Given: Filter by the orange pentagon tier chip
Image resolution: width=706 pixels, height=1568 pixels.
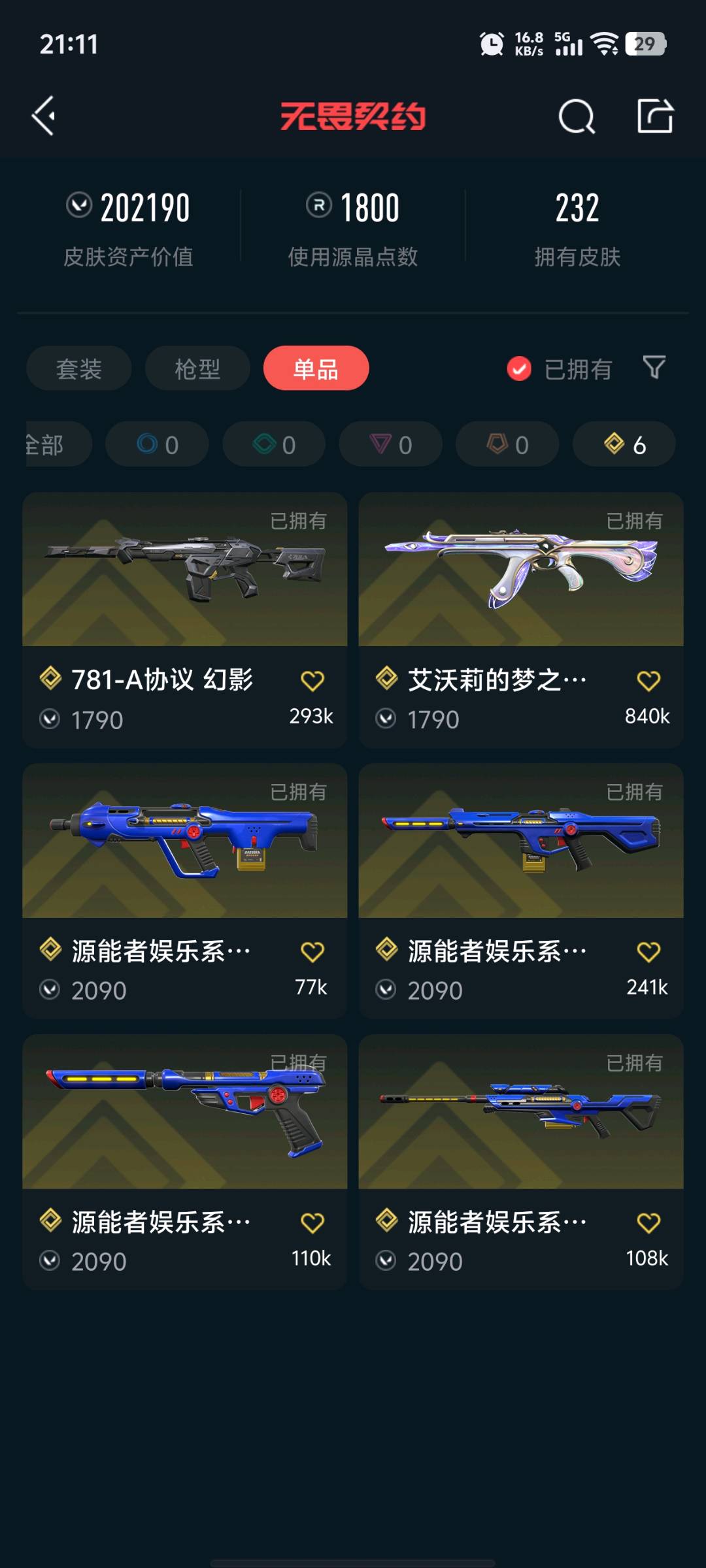Looking at the screenshot, I should [507, 444].
